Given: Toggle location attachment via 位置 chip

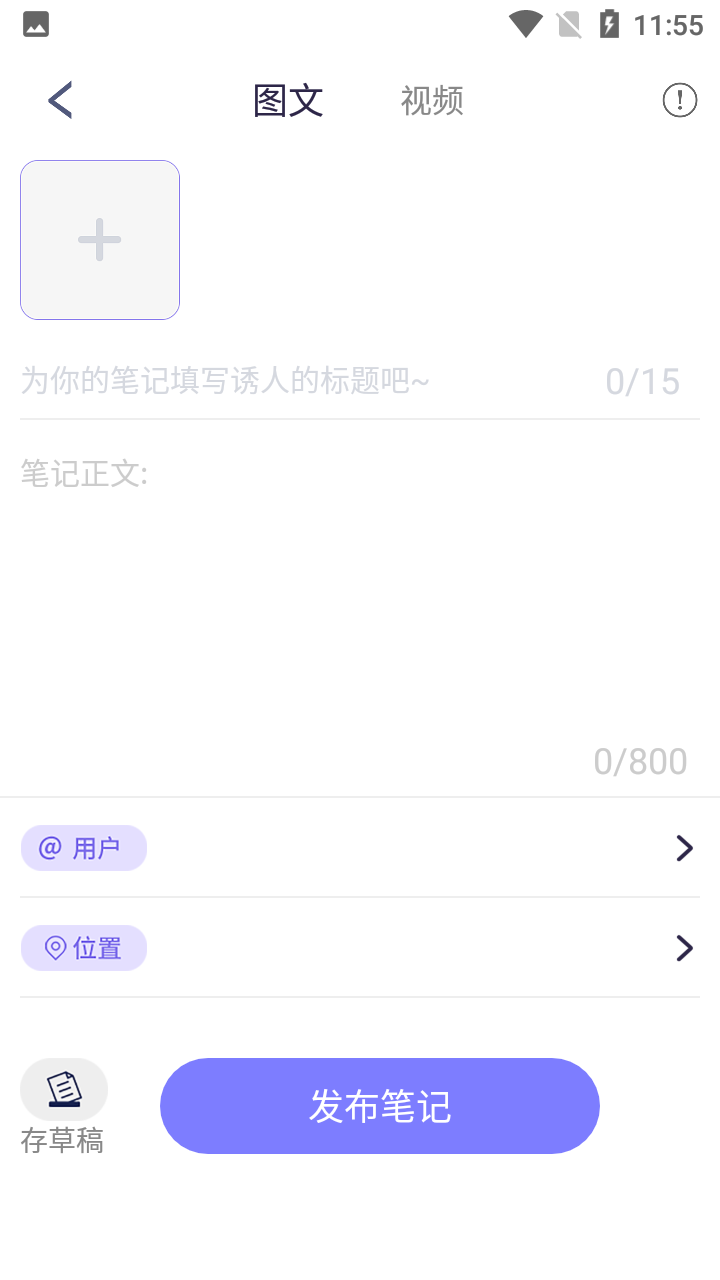Looking at the screenshot, I should 84,947.
